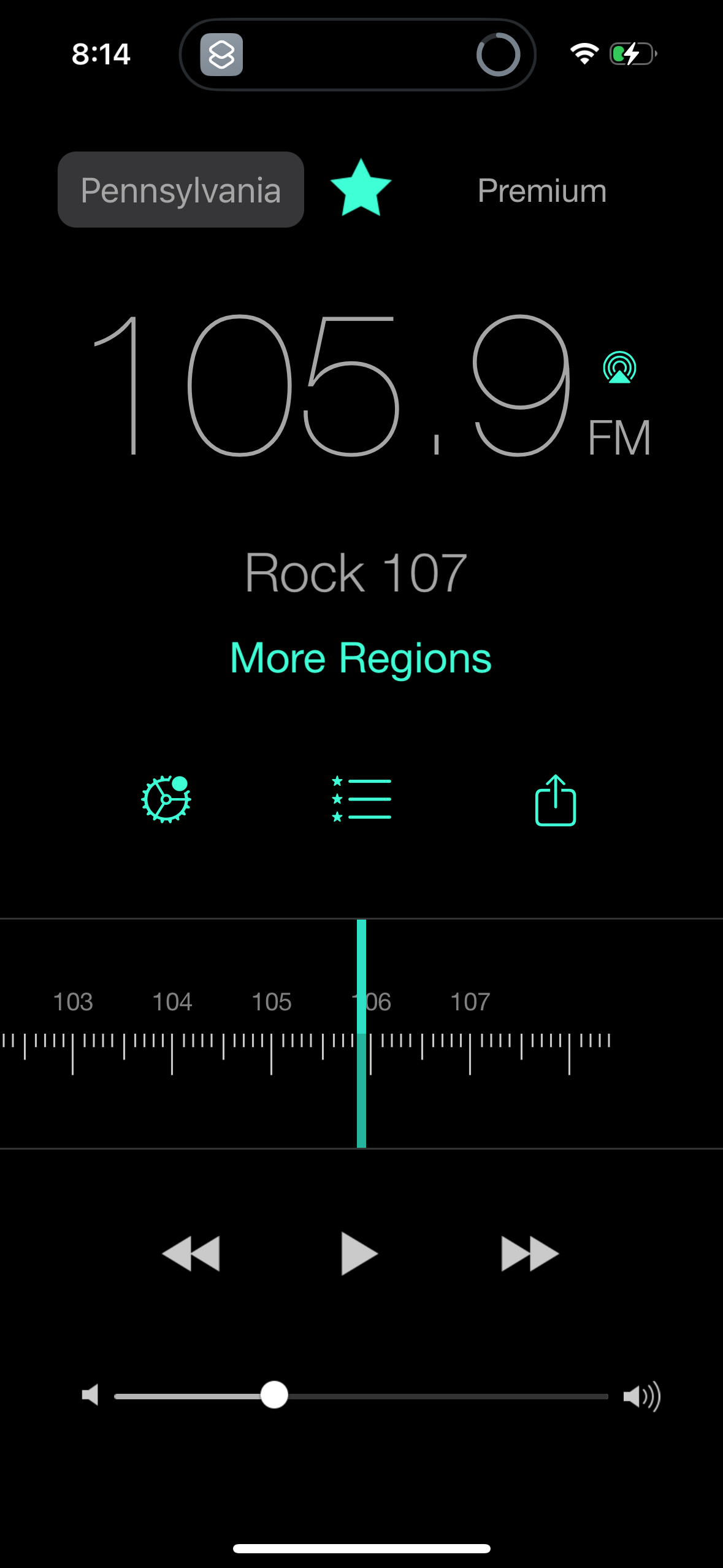The width and height of the screenshot is (723, 1568).
Task: Tap the frequency display 105.9 FM
Action: (x=343, y=386)
